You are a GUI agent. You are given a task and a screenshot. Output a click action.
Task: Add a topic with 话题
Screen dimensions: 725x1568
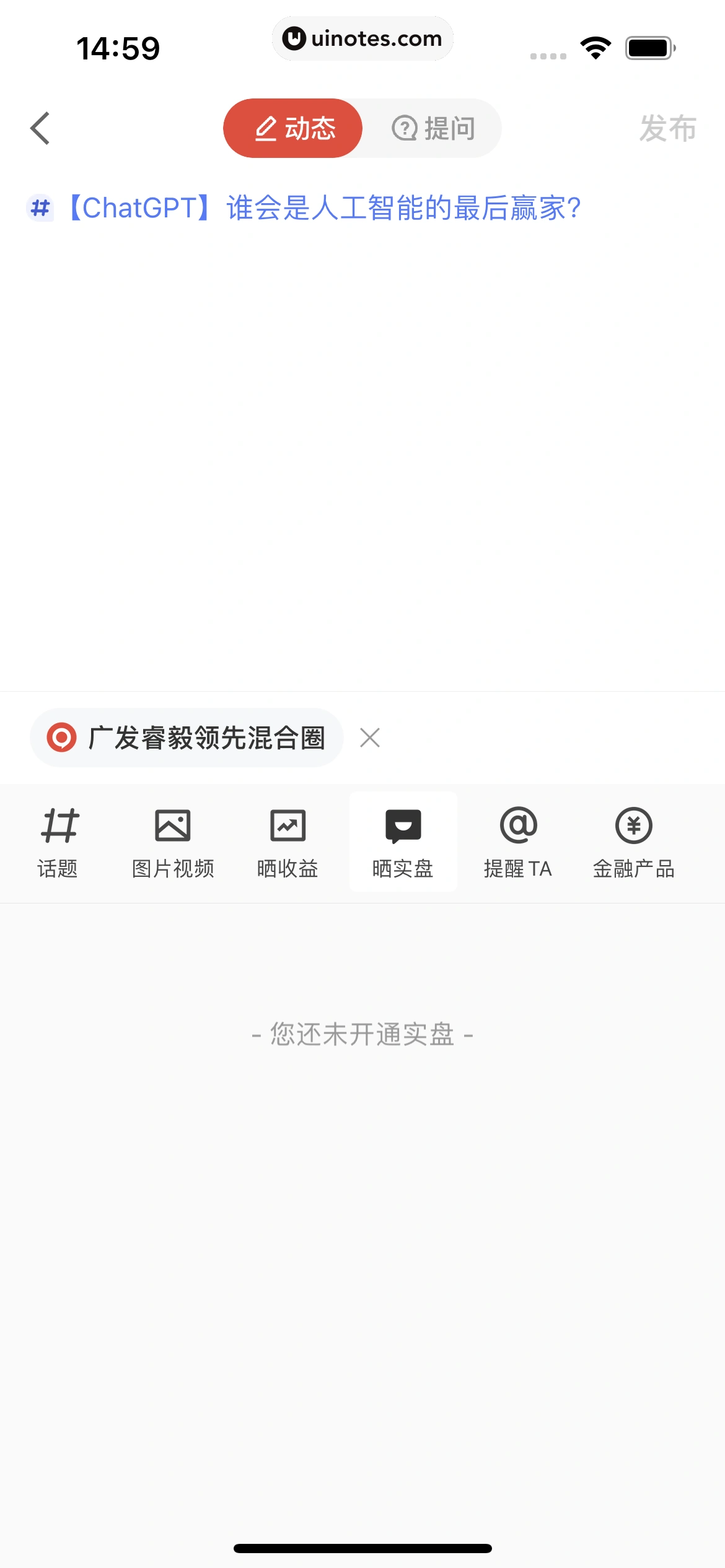point(58,842)
